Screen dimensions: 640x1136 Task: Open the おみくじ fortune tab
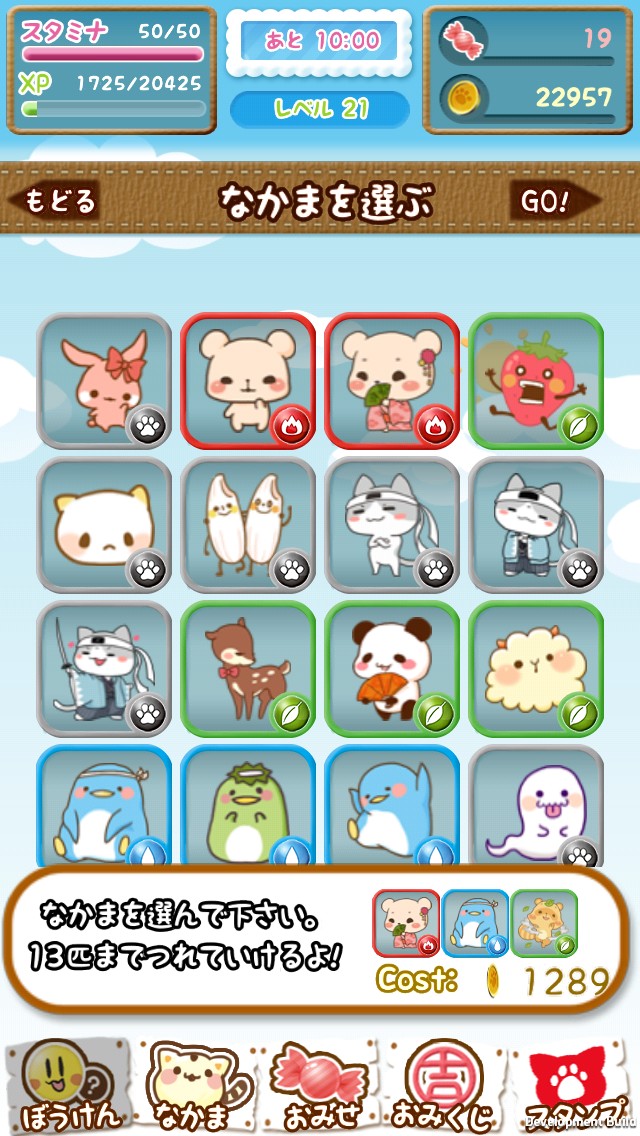[x=443, y=1085]
